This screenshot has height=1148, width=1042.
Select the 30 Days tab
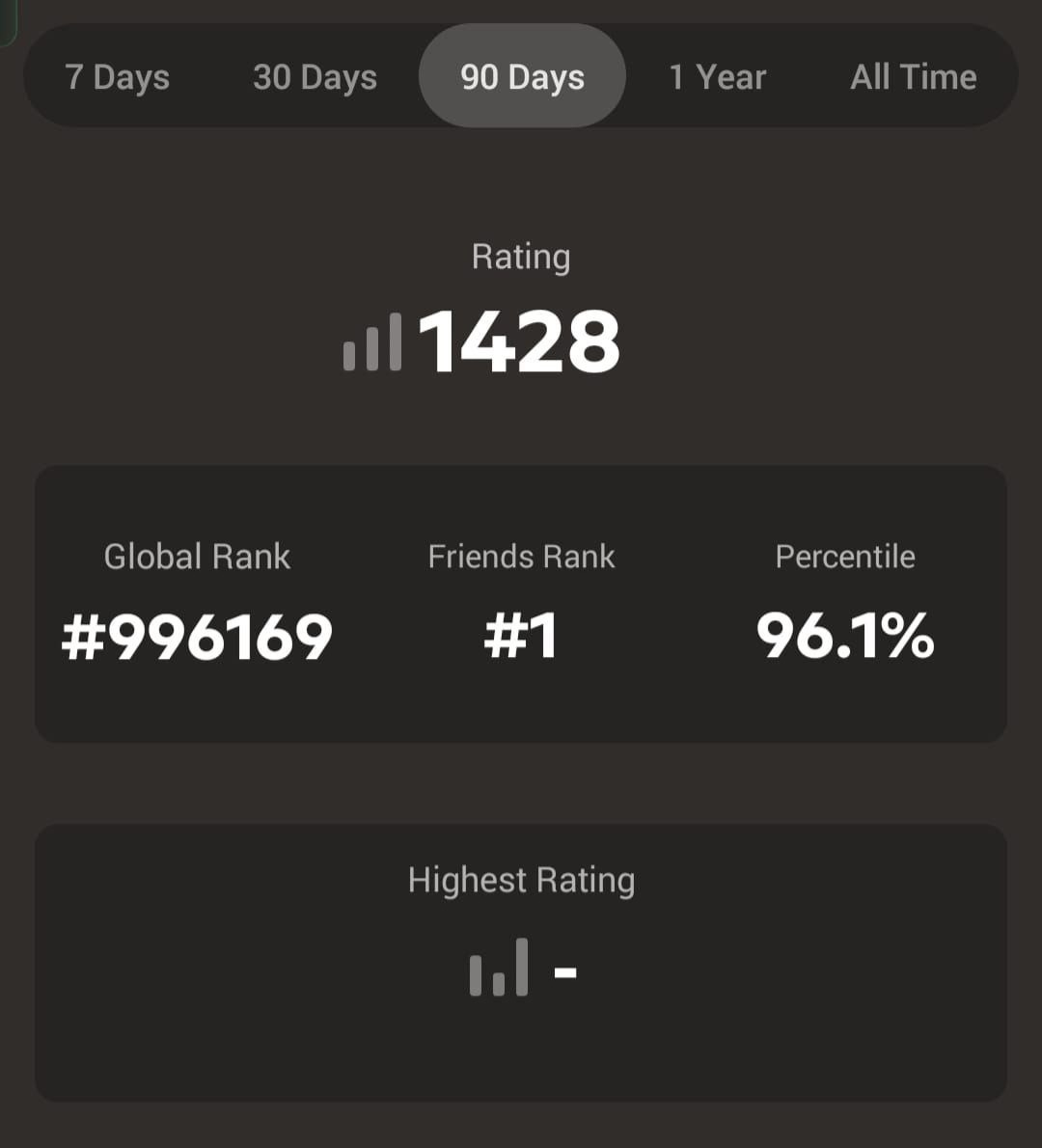pyautogui.click(x=315, y=77)
